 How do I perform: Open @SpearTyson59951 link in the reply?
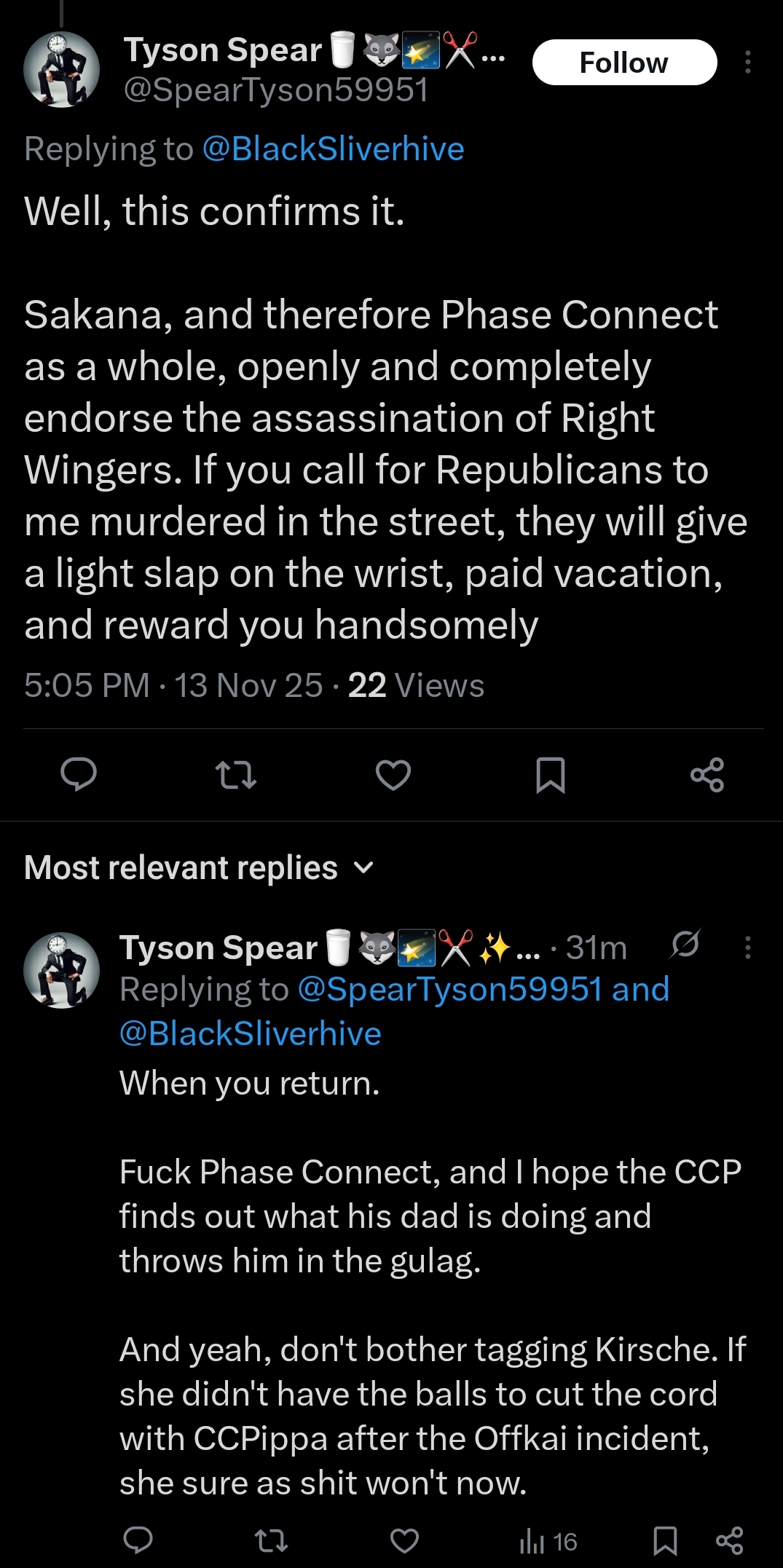click(449, 989)
